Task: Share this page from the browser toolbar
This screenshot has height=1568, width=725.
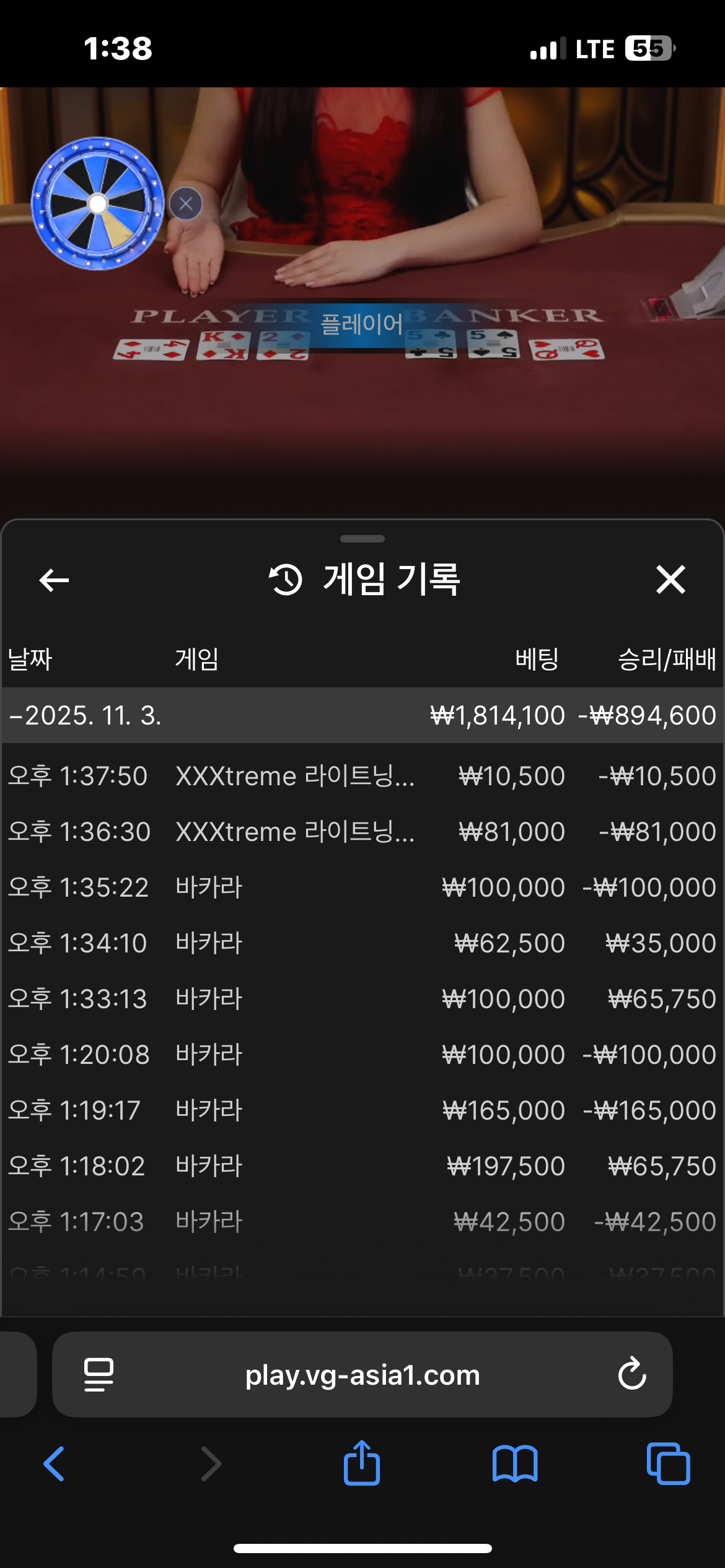Action: tap(362, 1463)
